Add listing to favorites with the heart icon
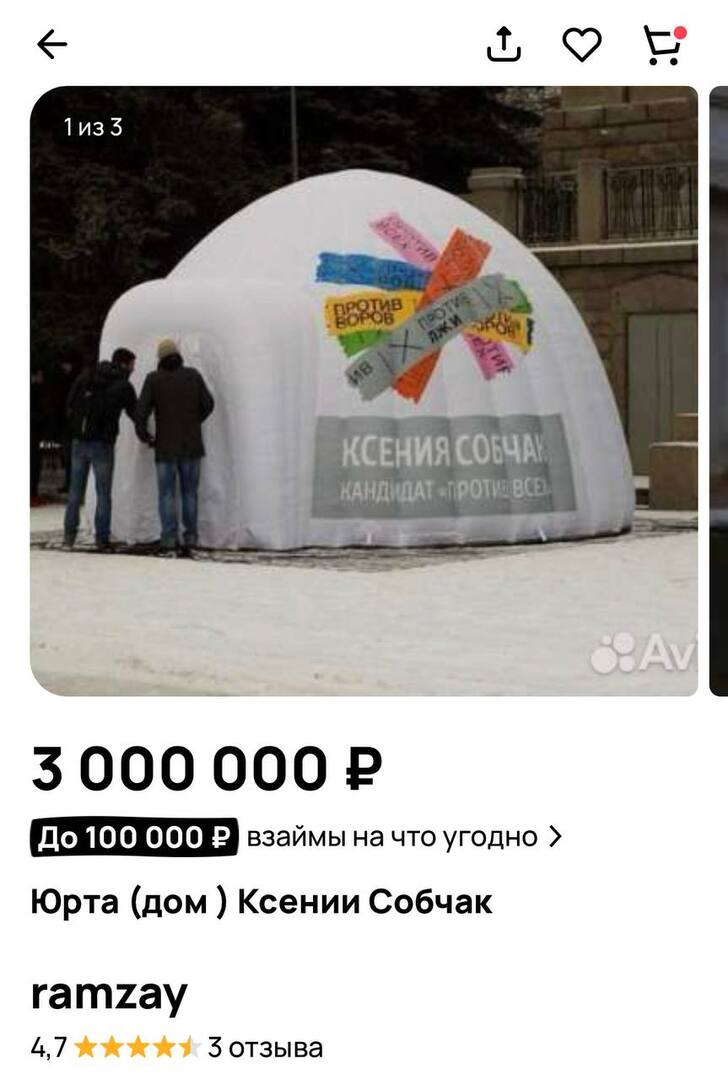This screenshot has width=728, height=1080. coord(582,44)
